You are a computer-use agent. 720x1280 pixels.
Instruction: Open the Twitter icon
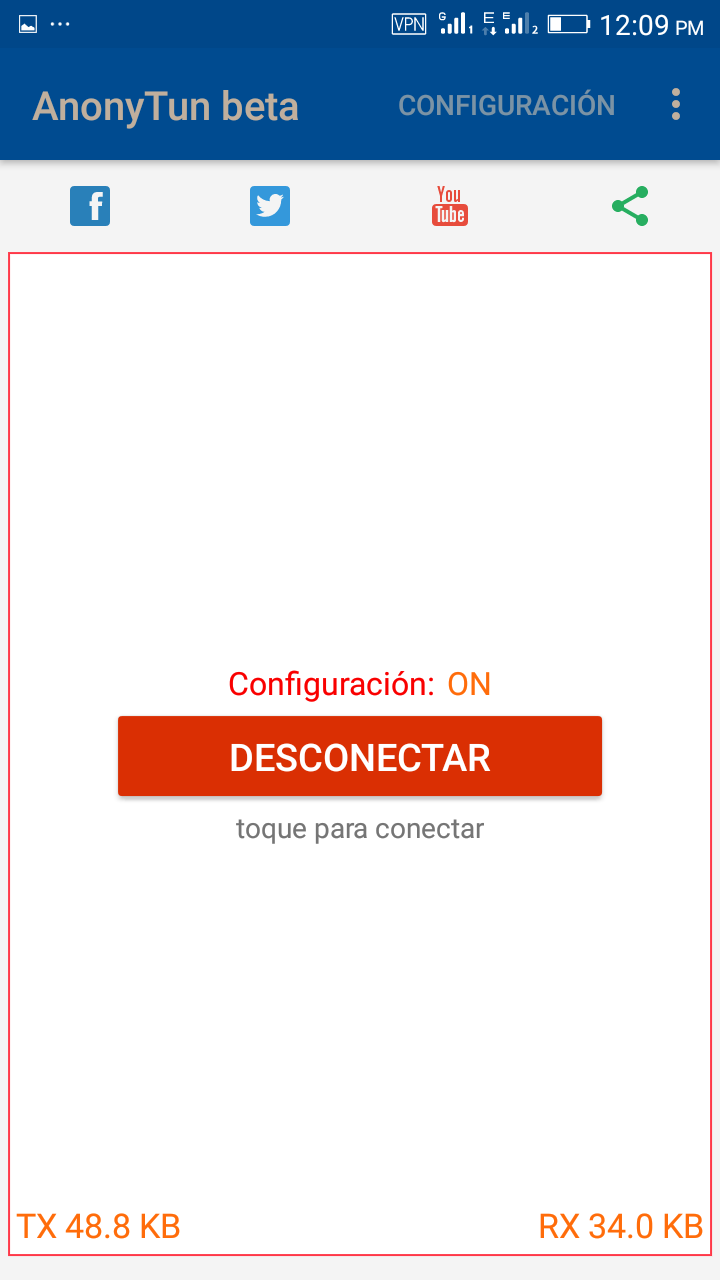click(270, 206)
